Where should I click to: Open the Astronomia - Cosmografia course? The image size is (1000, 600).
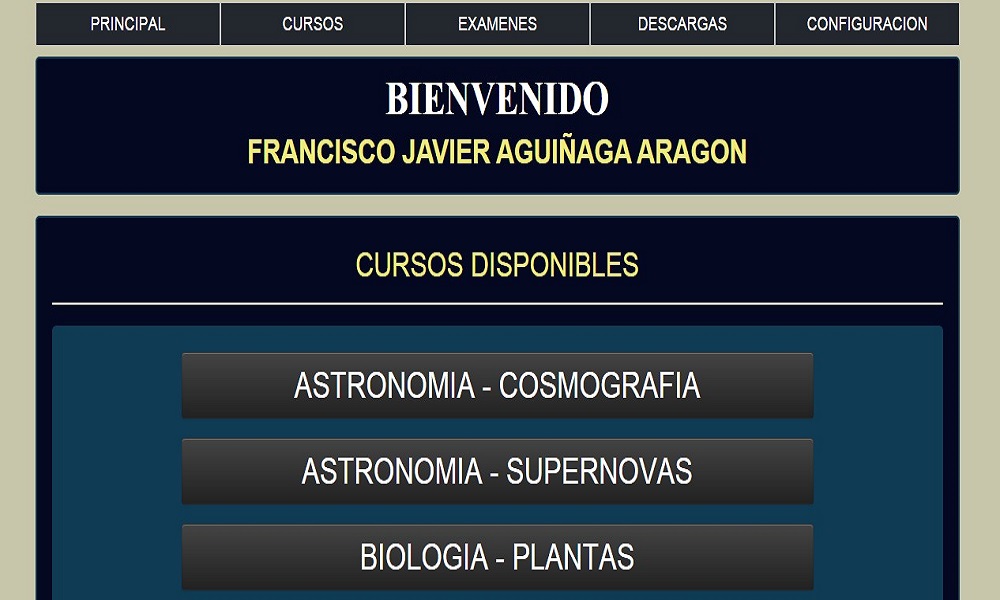497,385
